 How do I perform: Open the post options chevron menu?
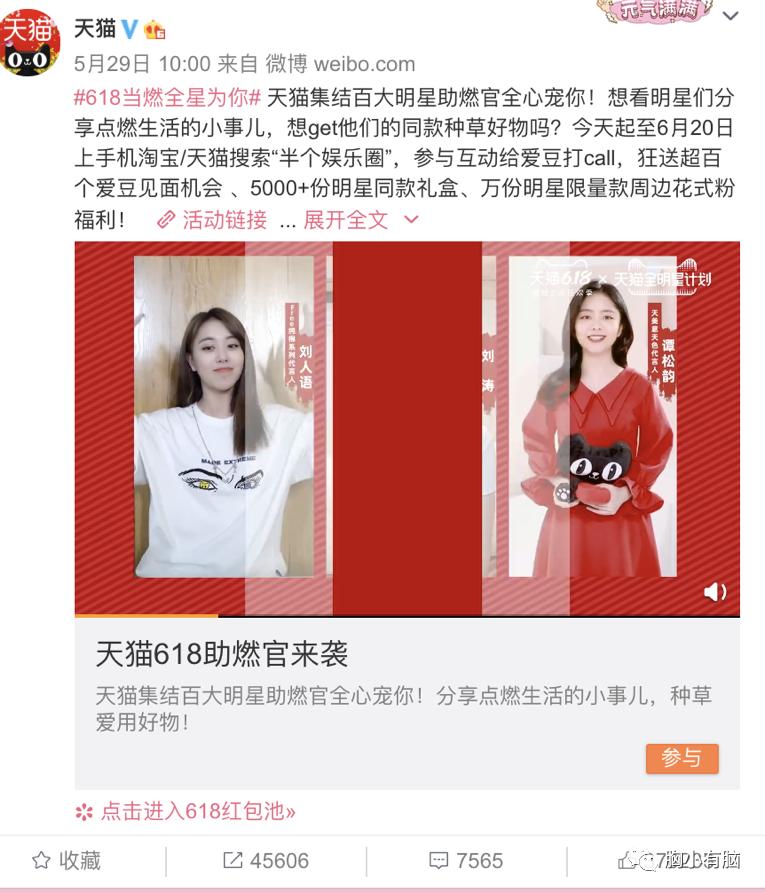pyautogui.click(x=731, y=17)
